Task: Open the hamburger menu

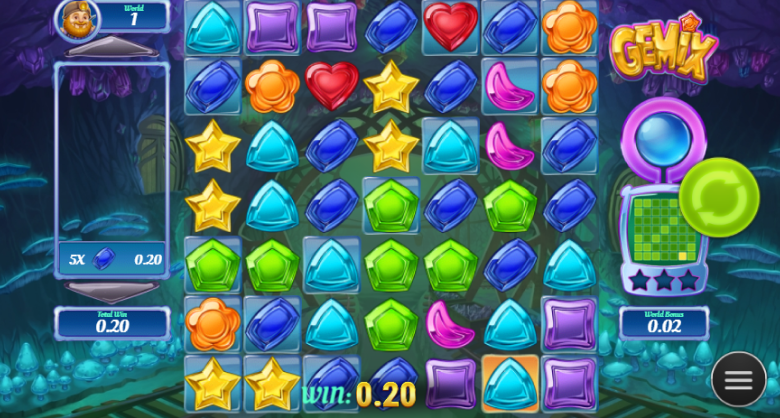Action: tap(738, 380)
